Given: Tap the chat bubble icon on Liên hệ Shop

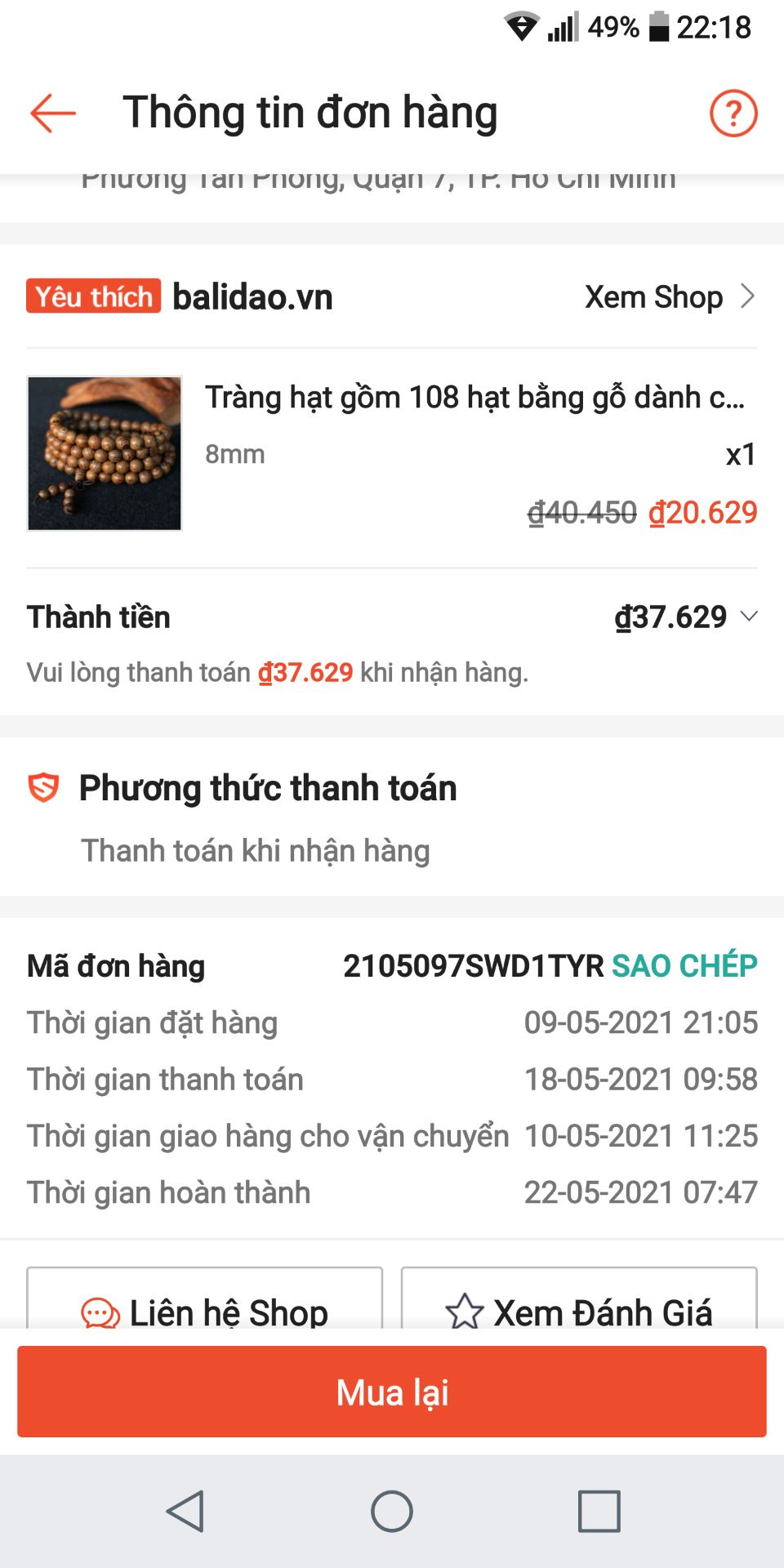Looking at the screenshot, I should pos(100,1310).
